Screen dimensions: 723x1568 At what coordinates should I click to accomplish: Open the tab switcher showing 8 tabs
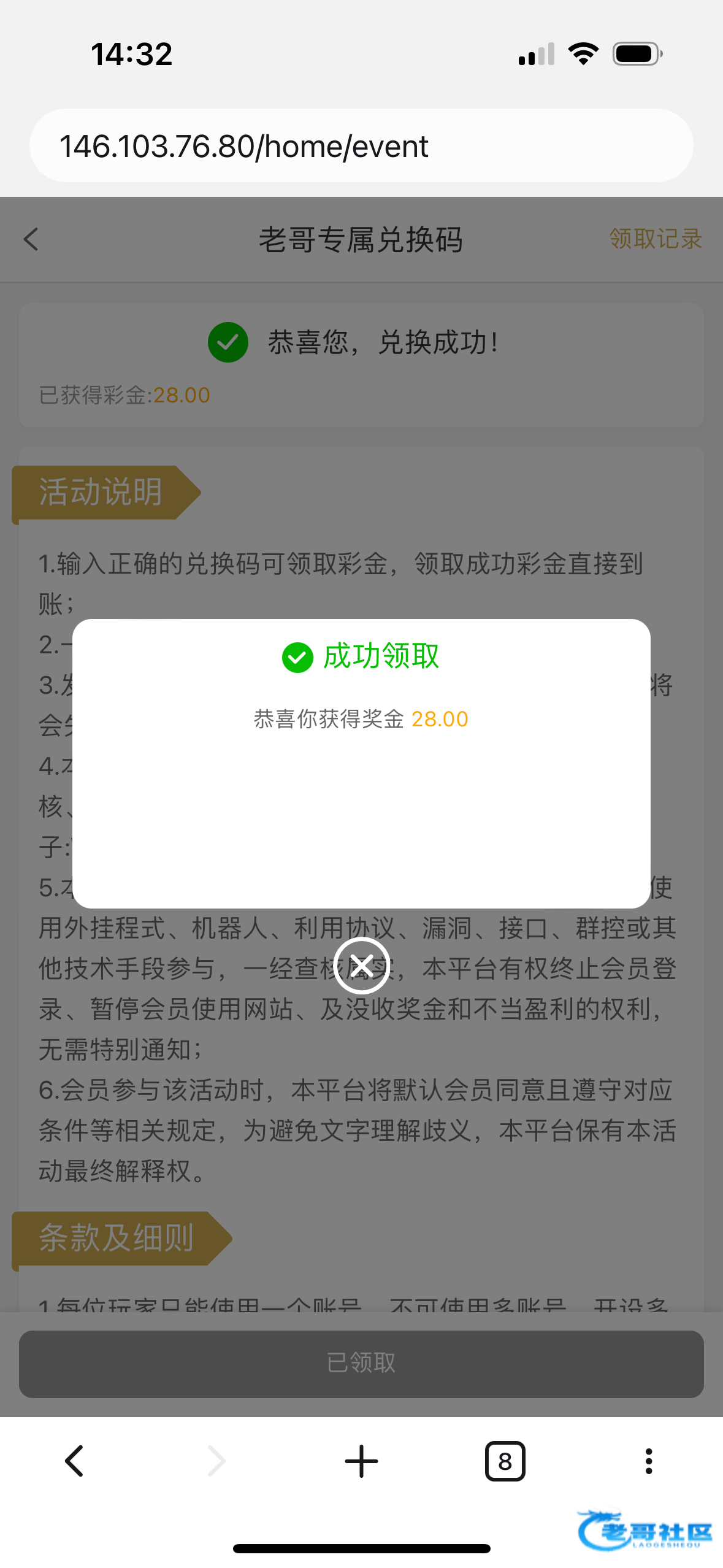[505, 1461]
